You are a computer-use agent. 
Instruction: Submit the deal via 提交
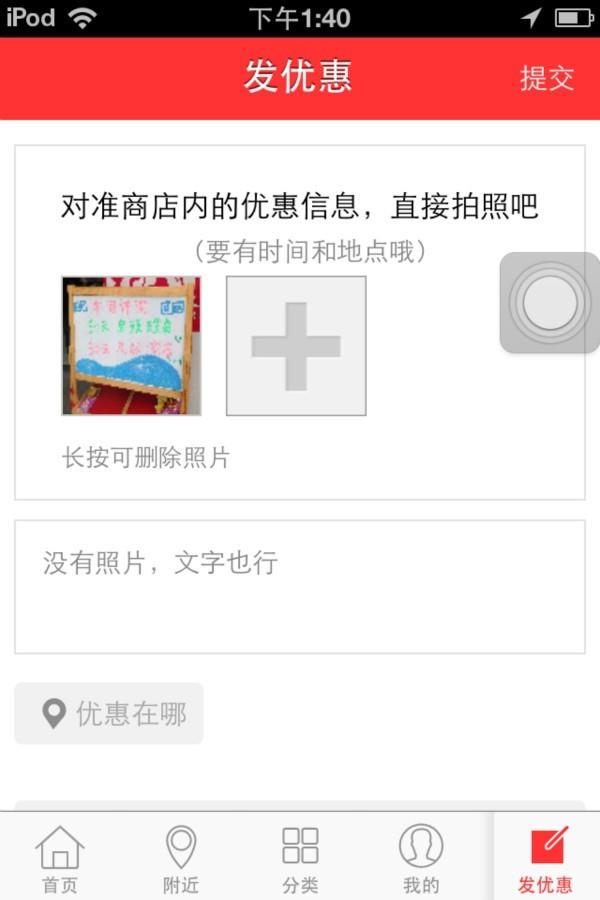click(x=546, y=78)
